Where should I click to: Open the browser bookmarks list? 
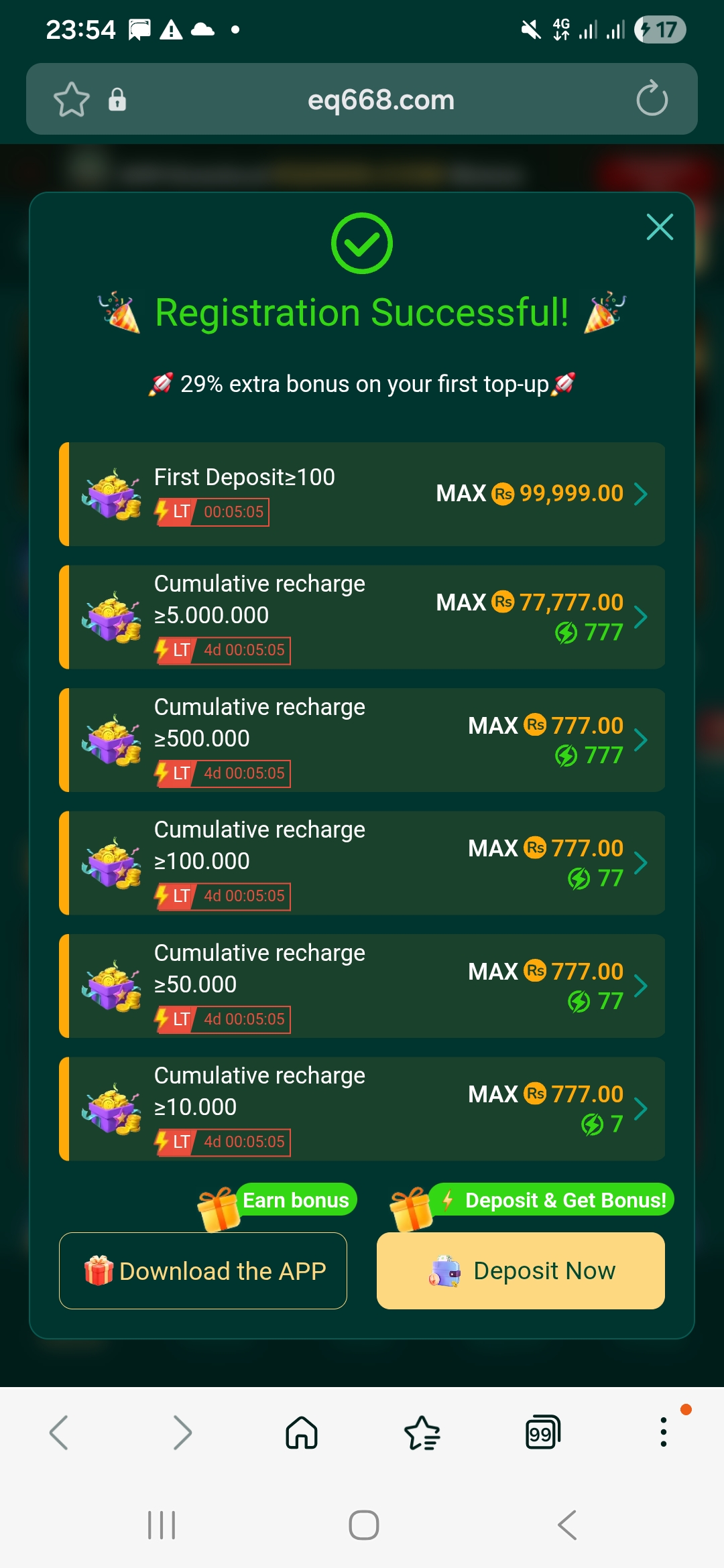tap(422, 1433)
